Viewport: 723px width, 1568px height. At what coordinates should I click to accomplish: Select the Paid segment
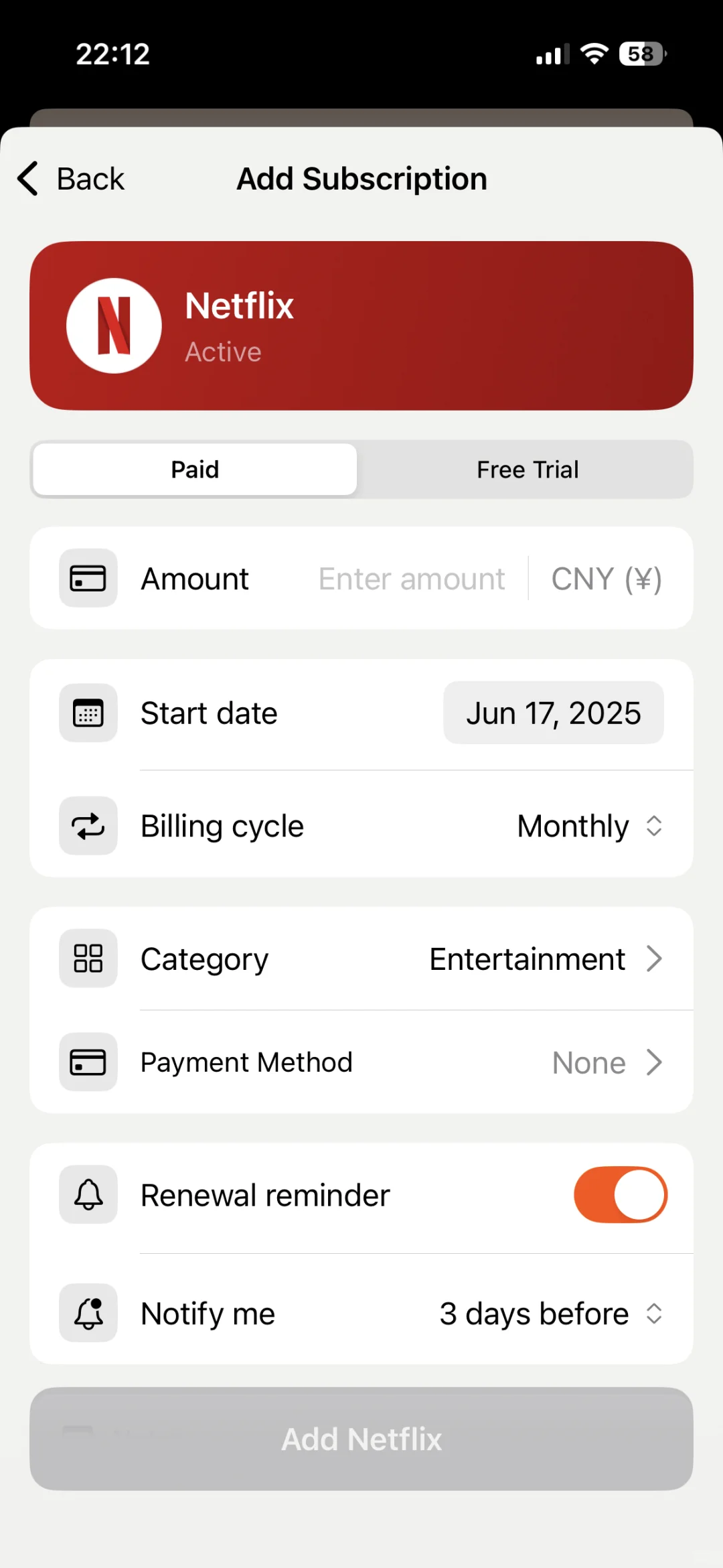coord(195,470)
